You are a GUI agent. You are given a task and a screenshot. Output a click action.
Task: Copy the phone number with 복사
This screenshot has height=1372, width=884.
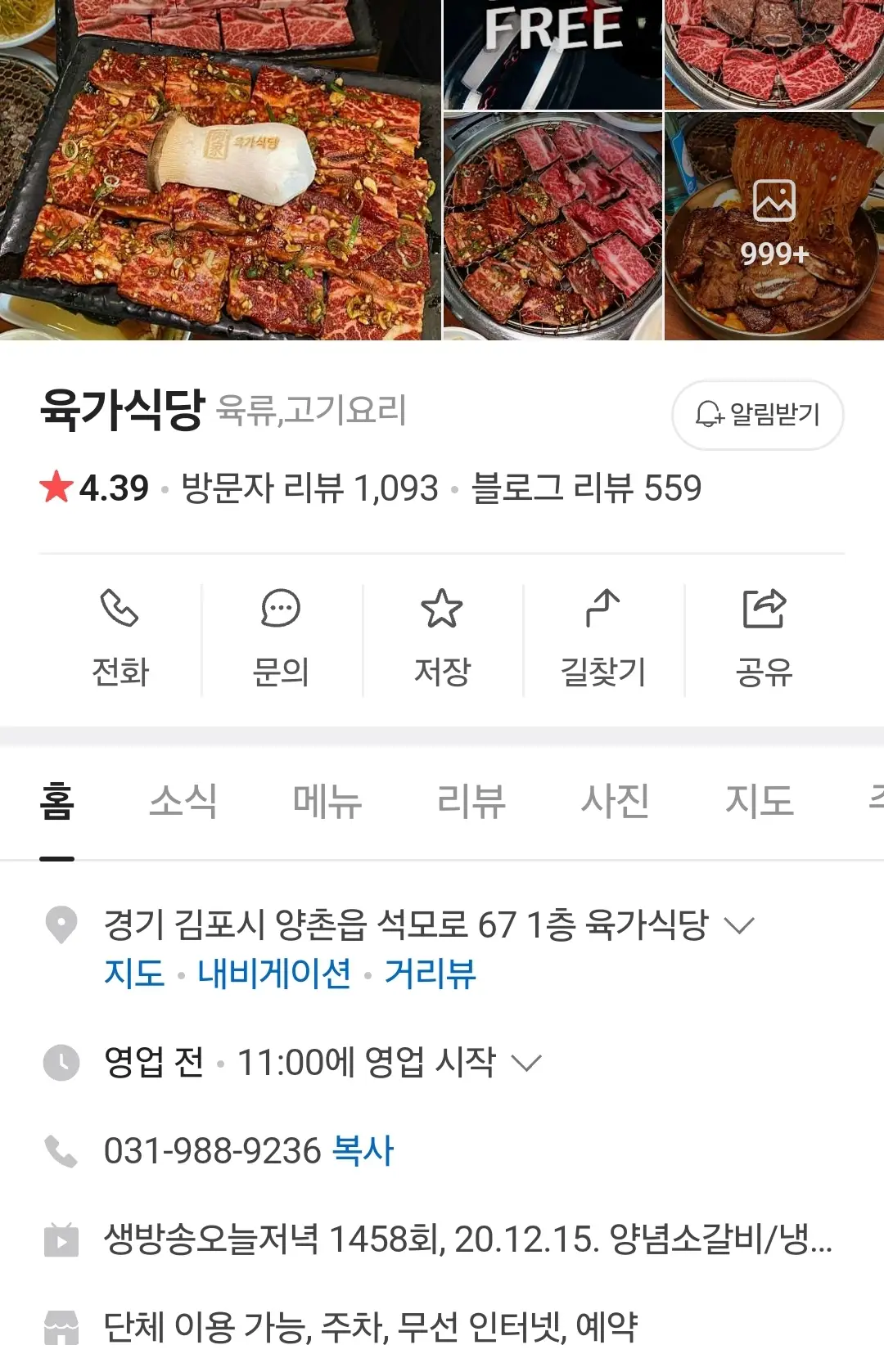(x=363, y=1150)
